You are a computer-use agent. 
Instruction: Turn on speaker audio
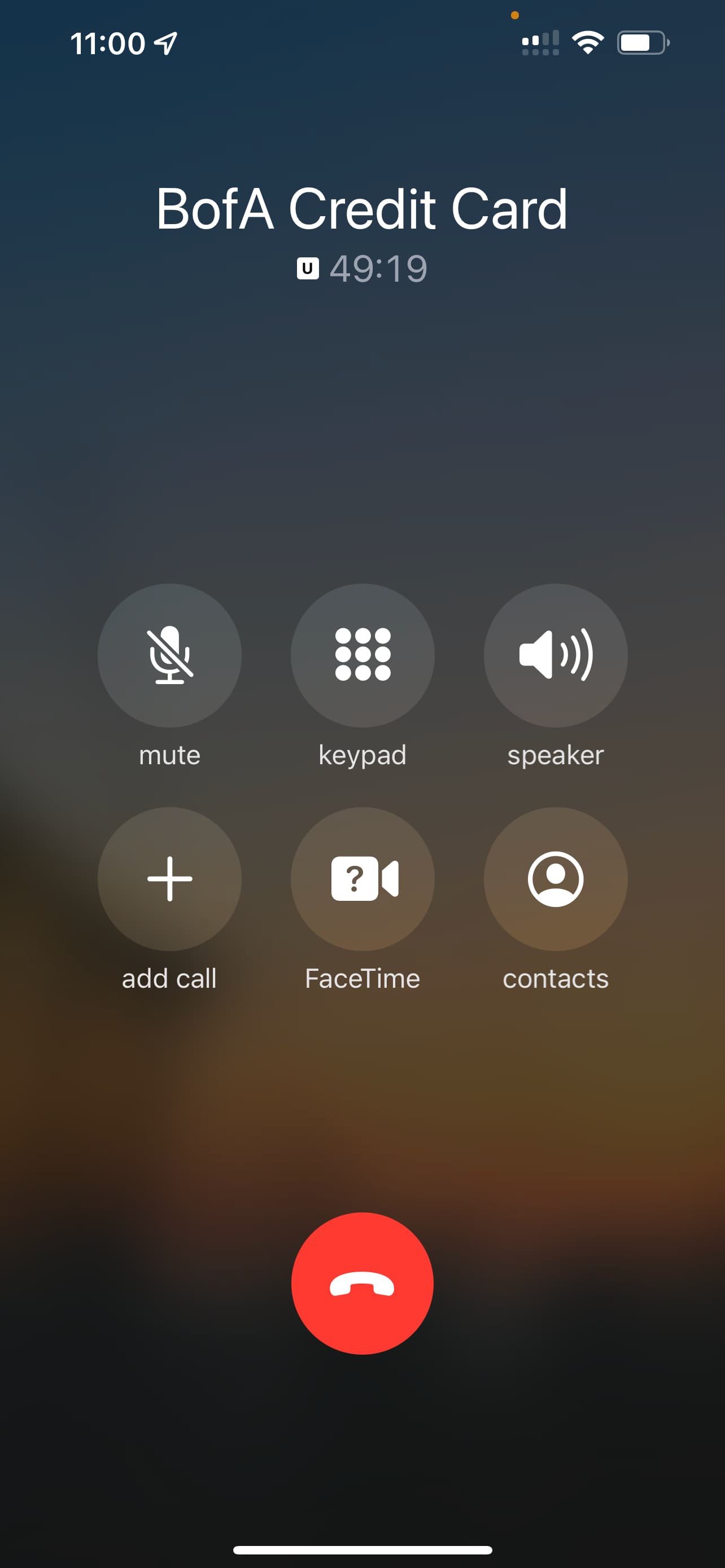click(x=555, y=655)
